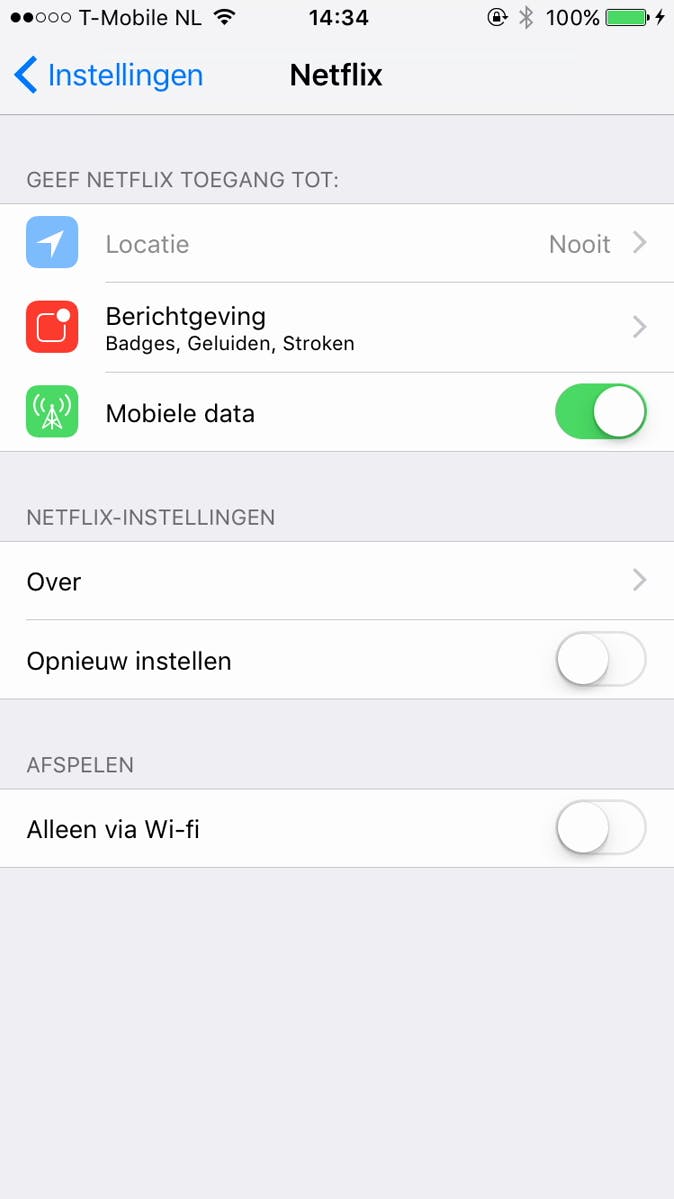Open the Locatie access row
The height and width of the screenshot is (1199, 674).
pyautogui.click(x=336, y=244)
